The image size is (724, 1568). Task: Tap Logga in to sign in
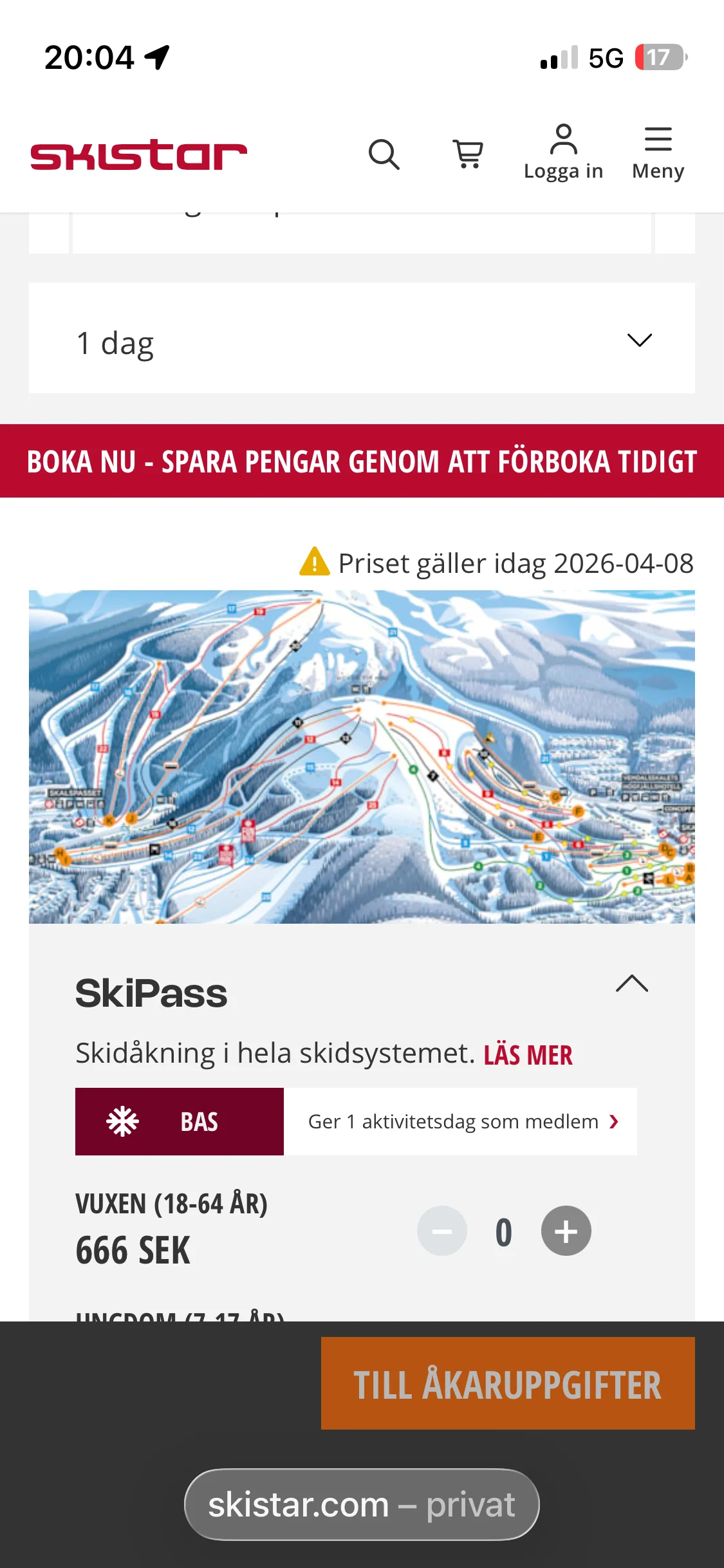[563, 153]
